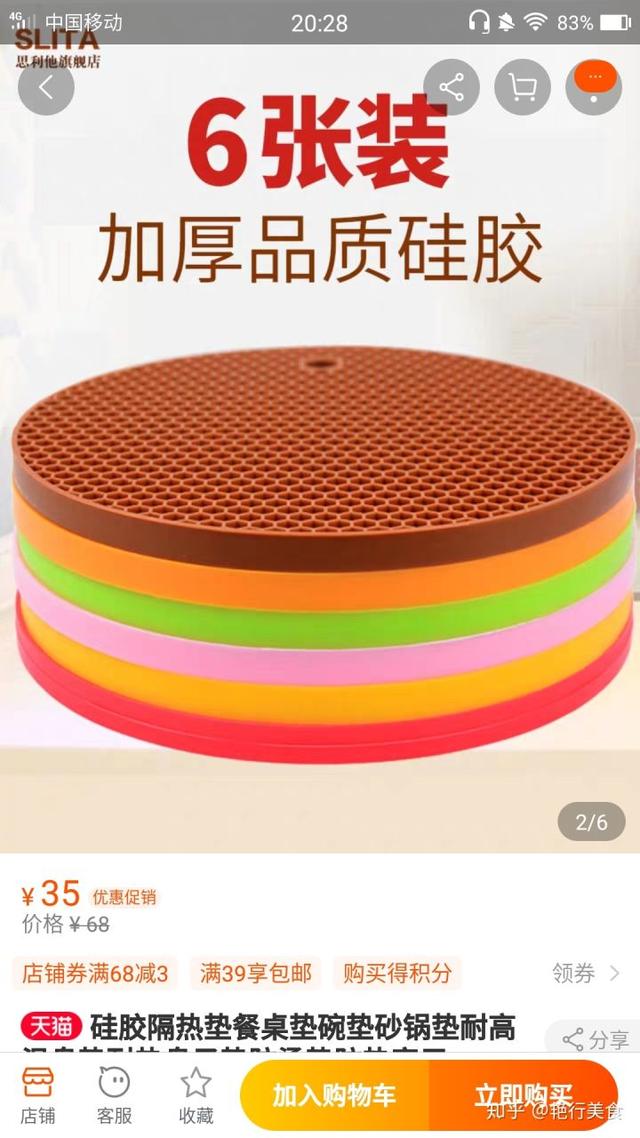
Task: Share this product via top share icon
Action: [x=451, y=88]
